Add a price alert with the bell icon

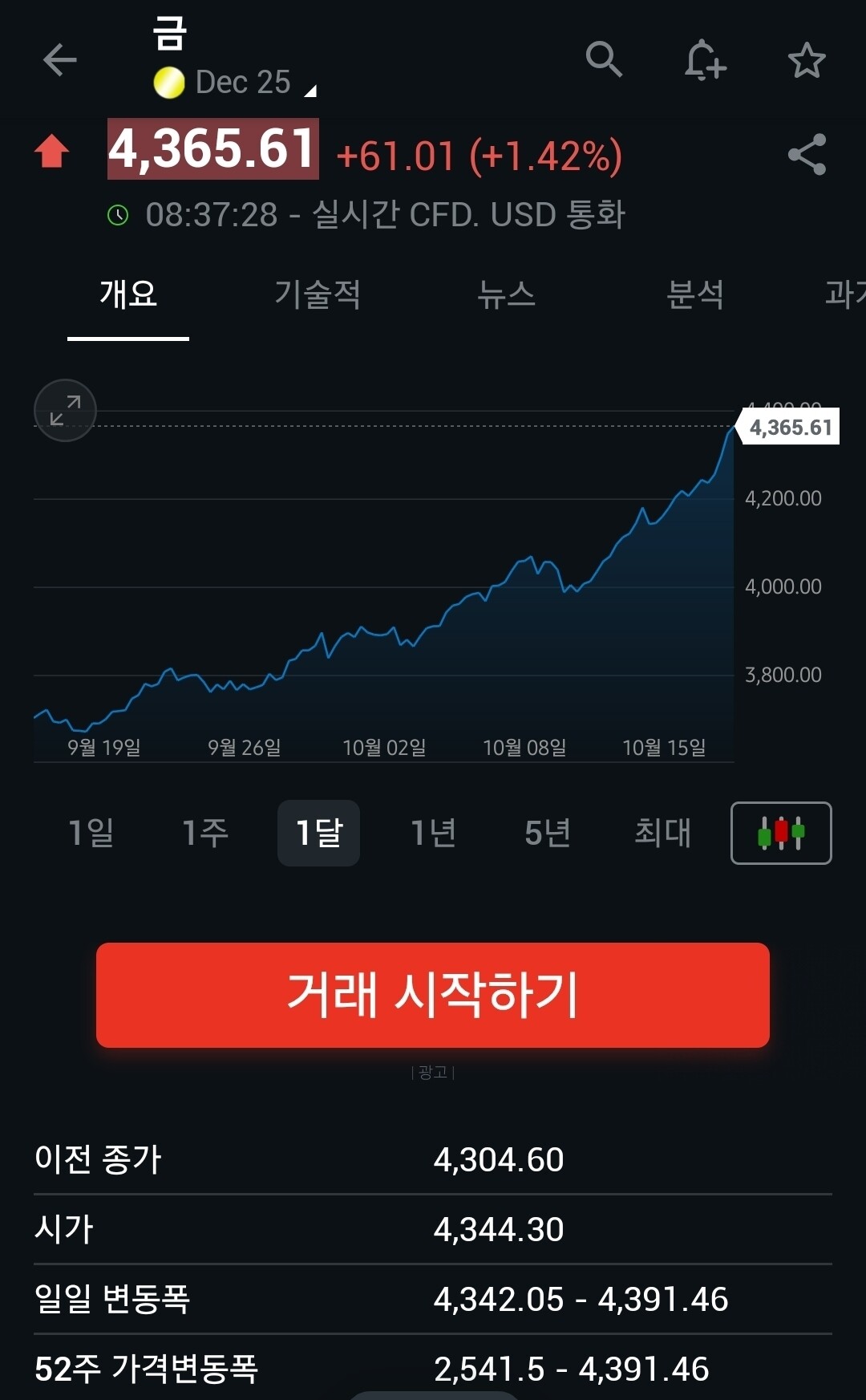click(x=705, y=60)
